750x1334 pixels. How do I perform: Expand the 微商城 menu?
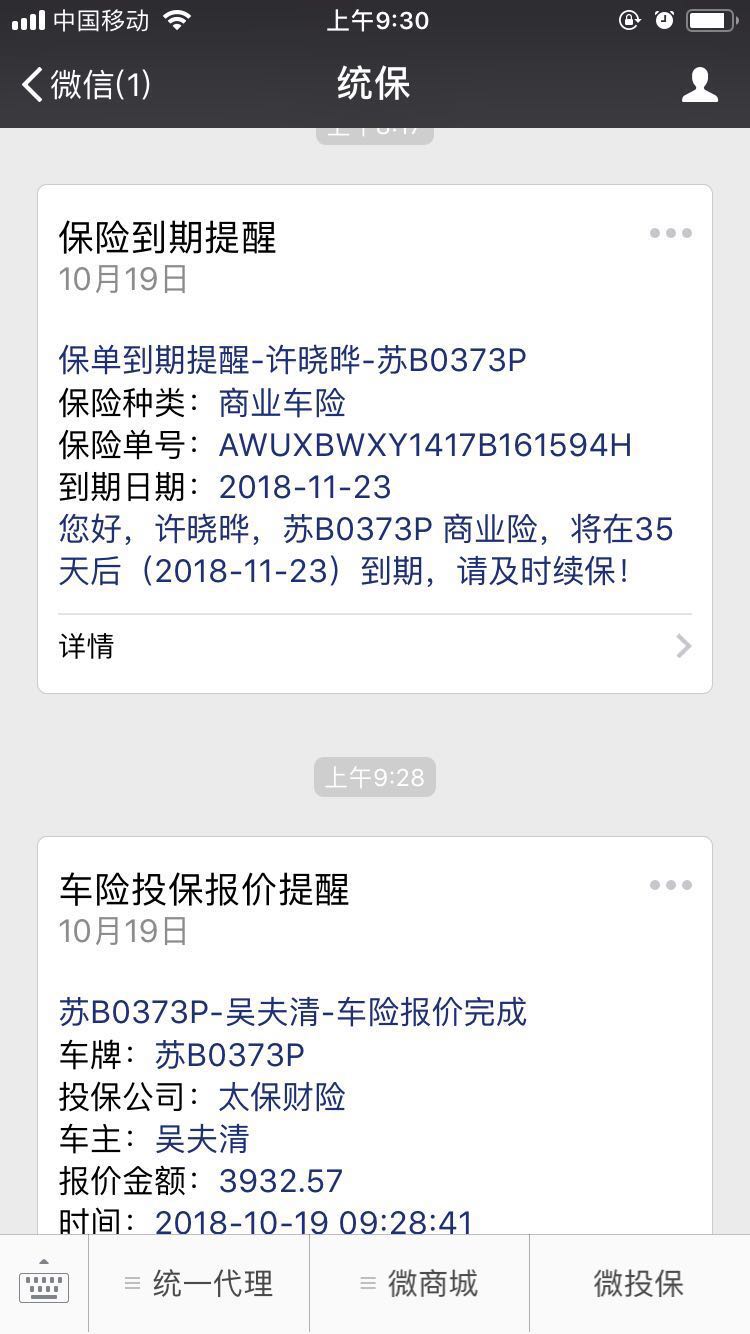(x=419, y=1284)
